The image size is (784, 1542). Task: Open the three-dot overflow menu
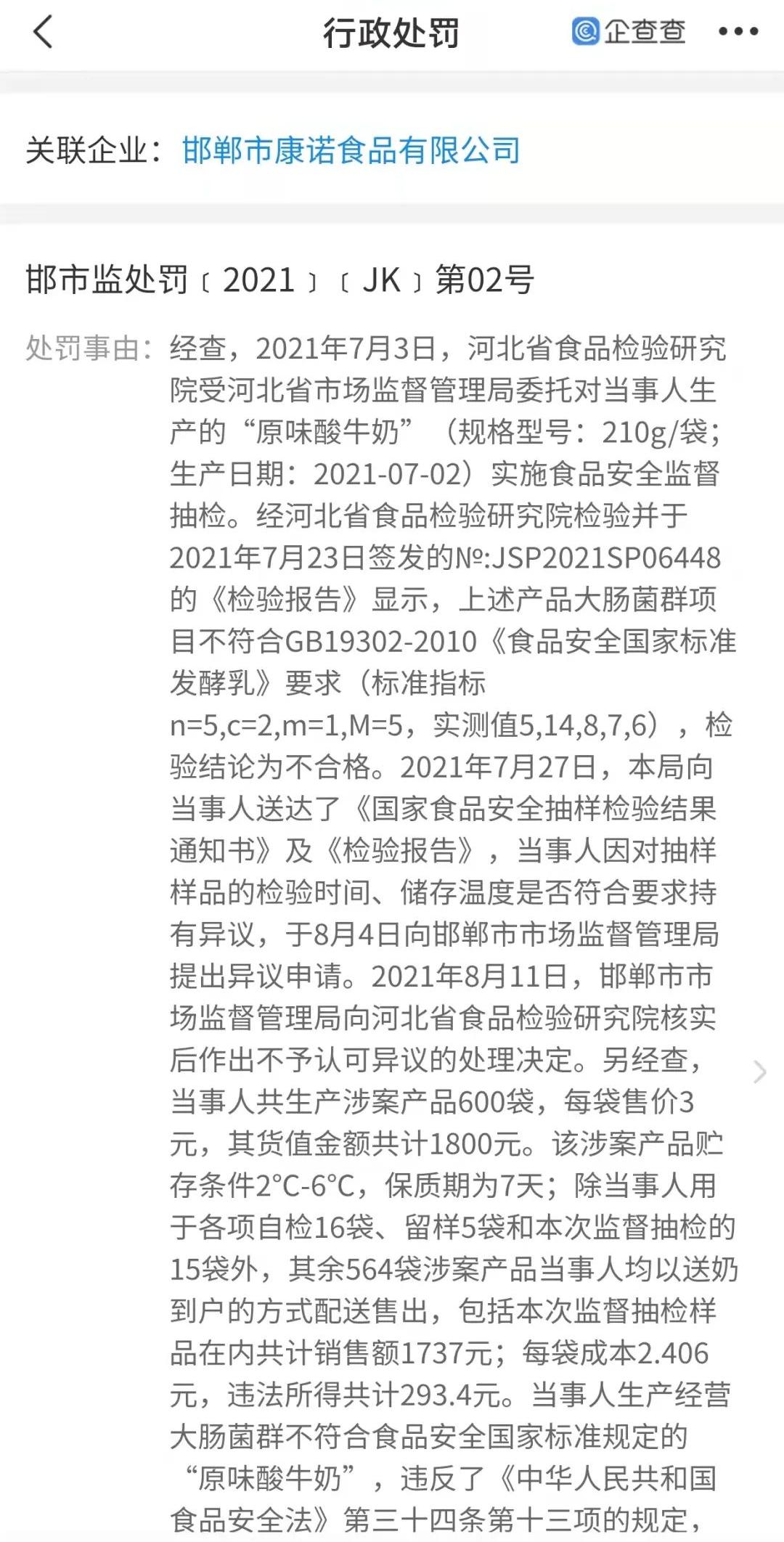pyautogui.click(x=738, y=32)
